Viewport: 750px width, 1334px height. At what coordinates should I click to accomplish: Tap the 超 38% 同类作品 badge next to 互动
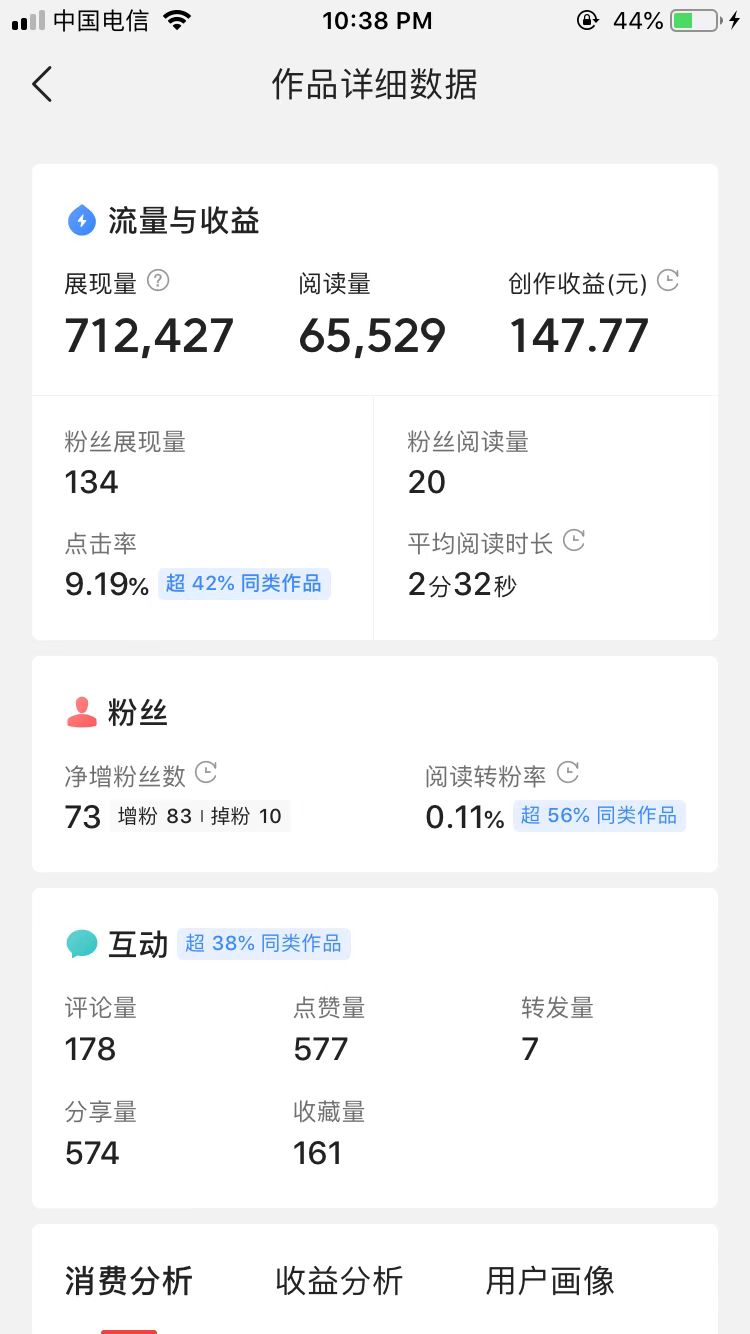pos(263,943)
